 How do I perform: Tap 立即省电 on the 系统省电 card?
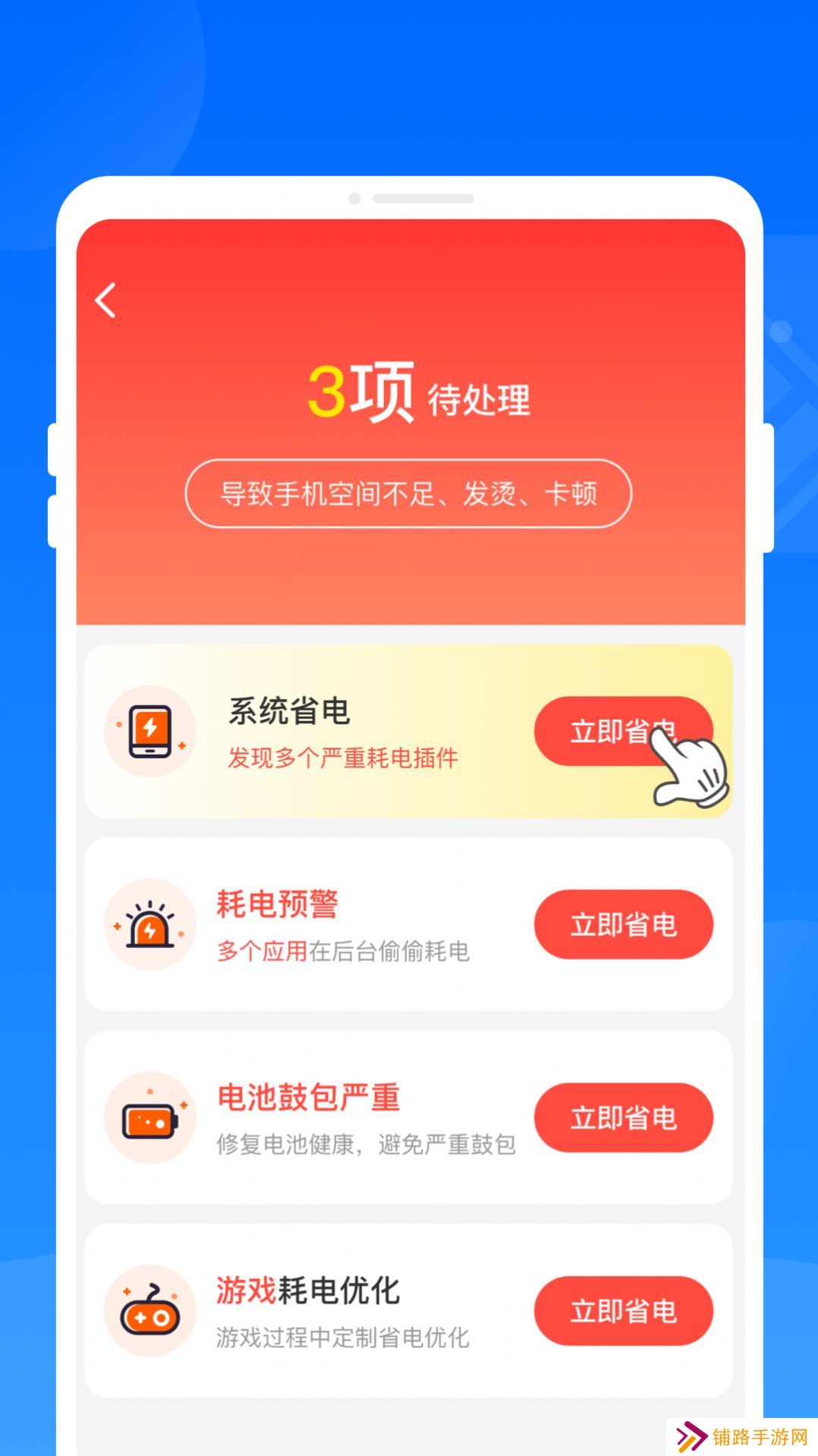coord(622,731)
